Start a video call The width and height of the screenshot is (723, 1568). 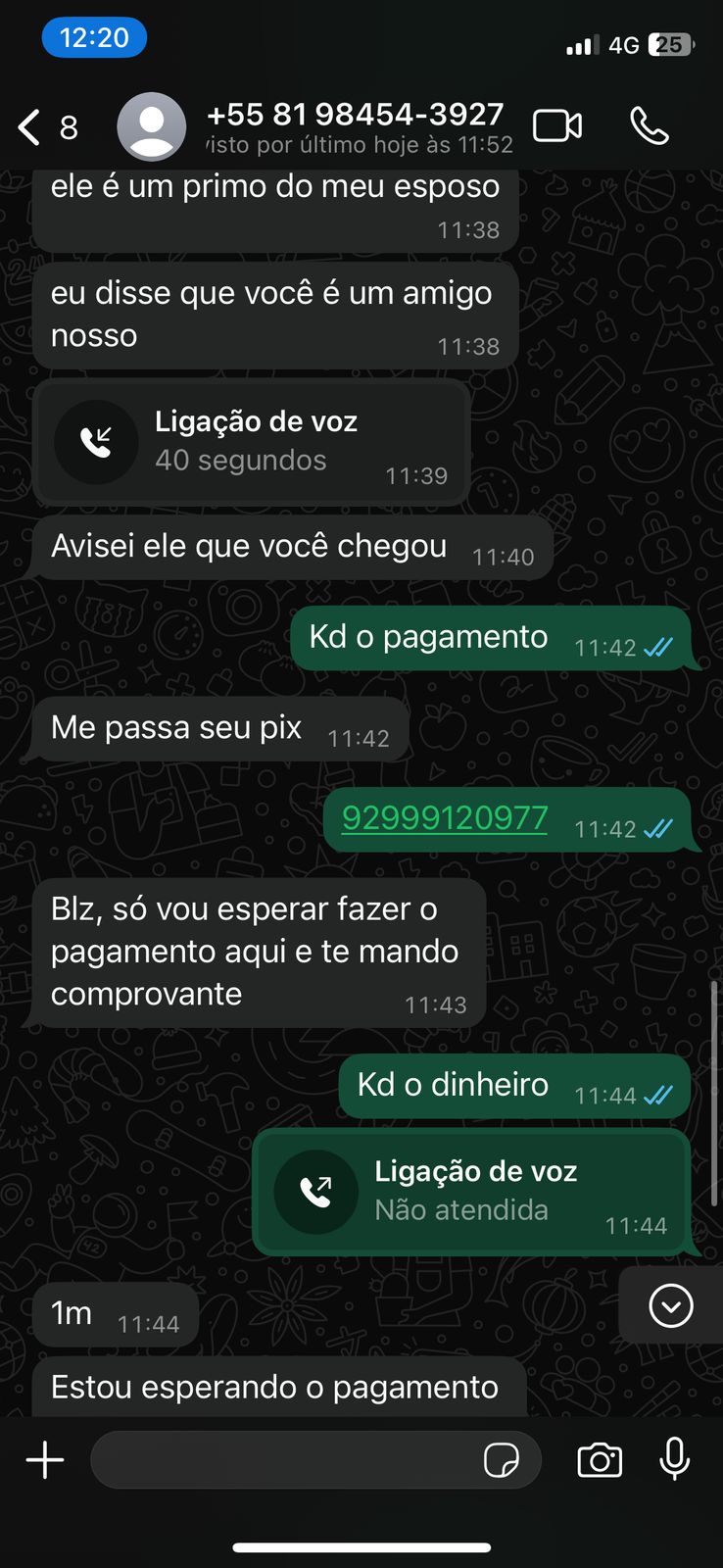click(557, 126)
